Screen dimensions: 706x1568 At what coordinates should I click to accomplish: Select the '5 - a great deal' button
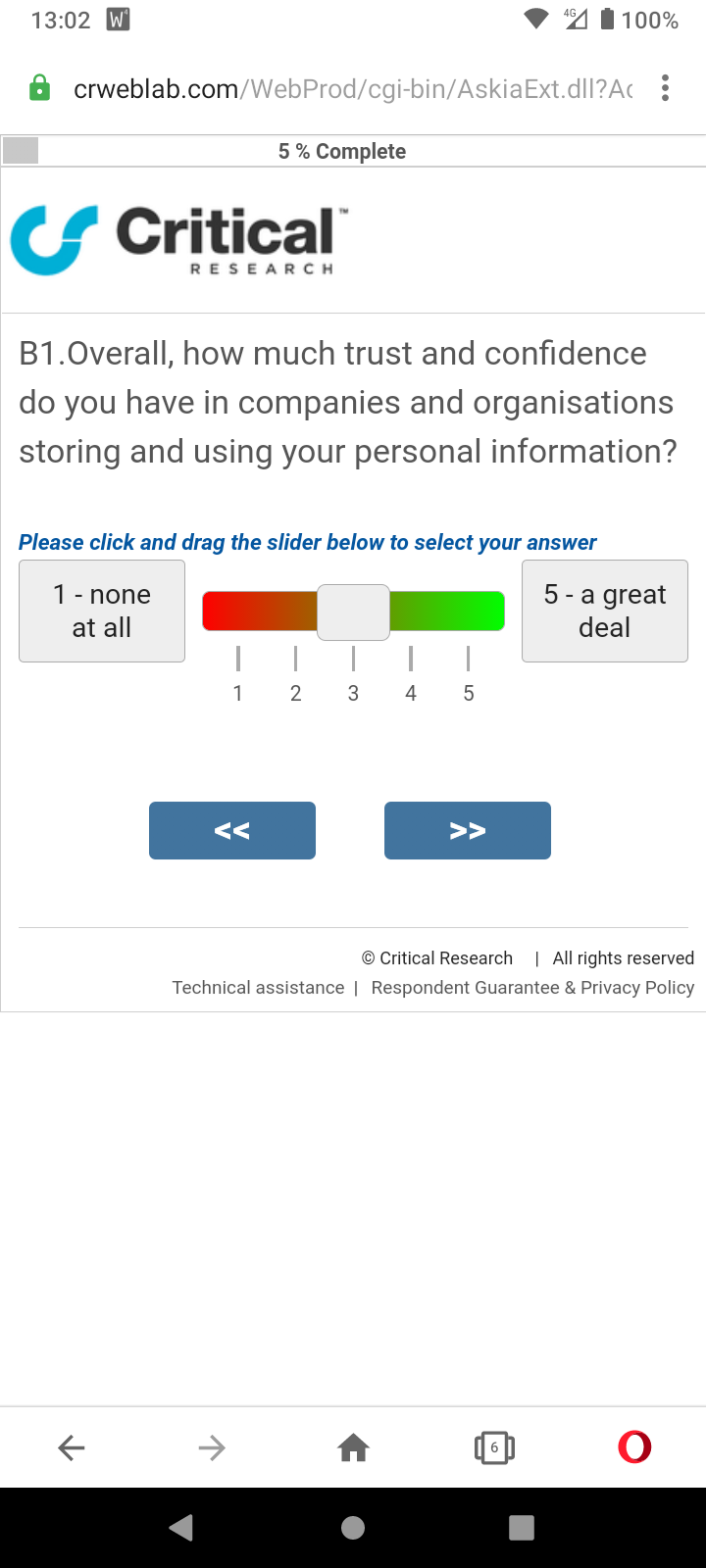(x=604, y=611)
